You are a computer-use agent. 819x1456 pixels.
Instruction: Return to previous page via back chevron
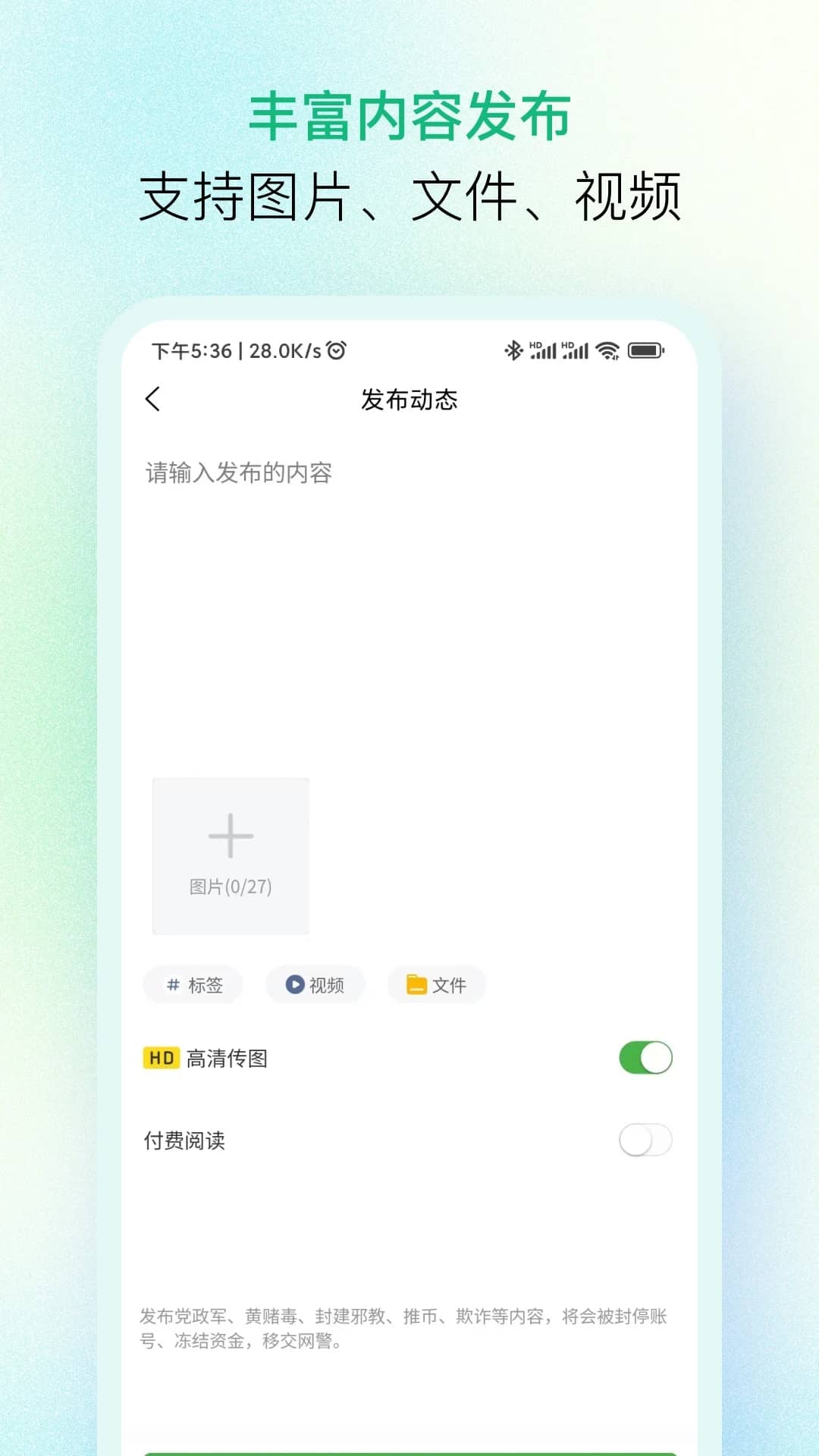154,399
